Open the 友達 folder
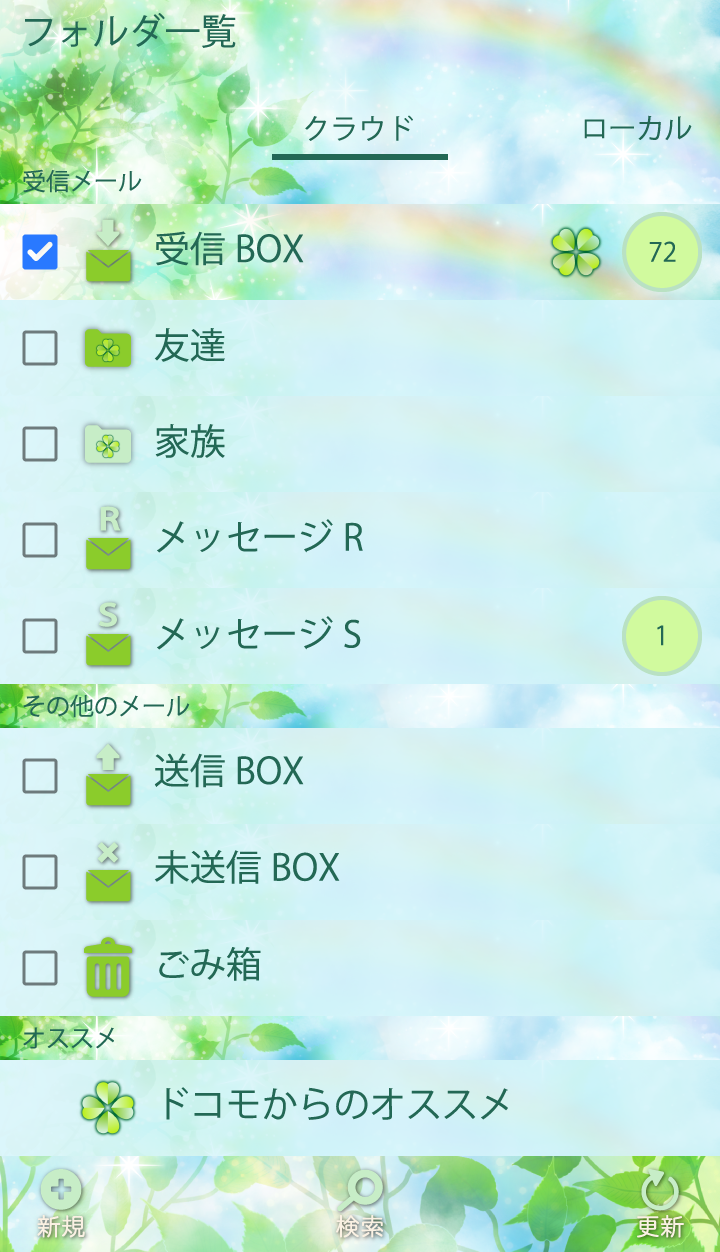This screenshot has height=1252, width=720. pos(190,347)
